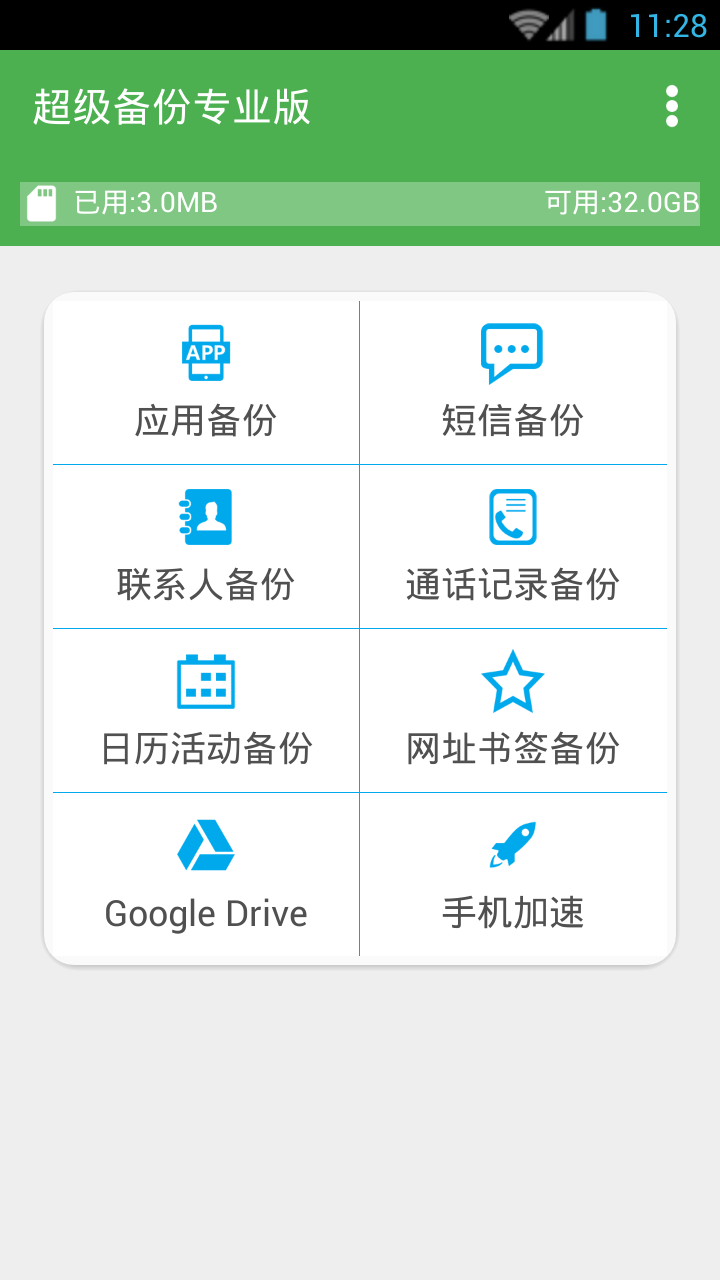Open 应用备份 by tapping its label

point(205,422)
